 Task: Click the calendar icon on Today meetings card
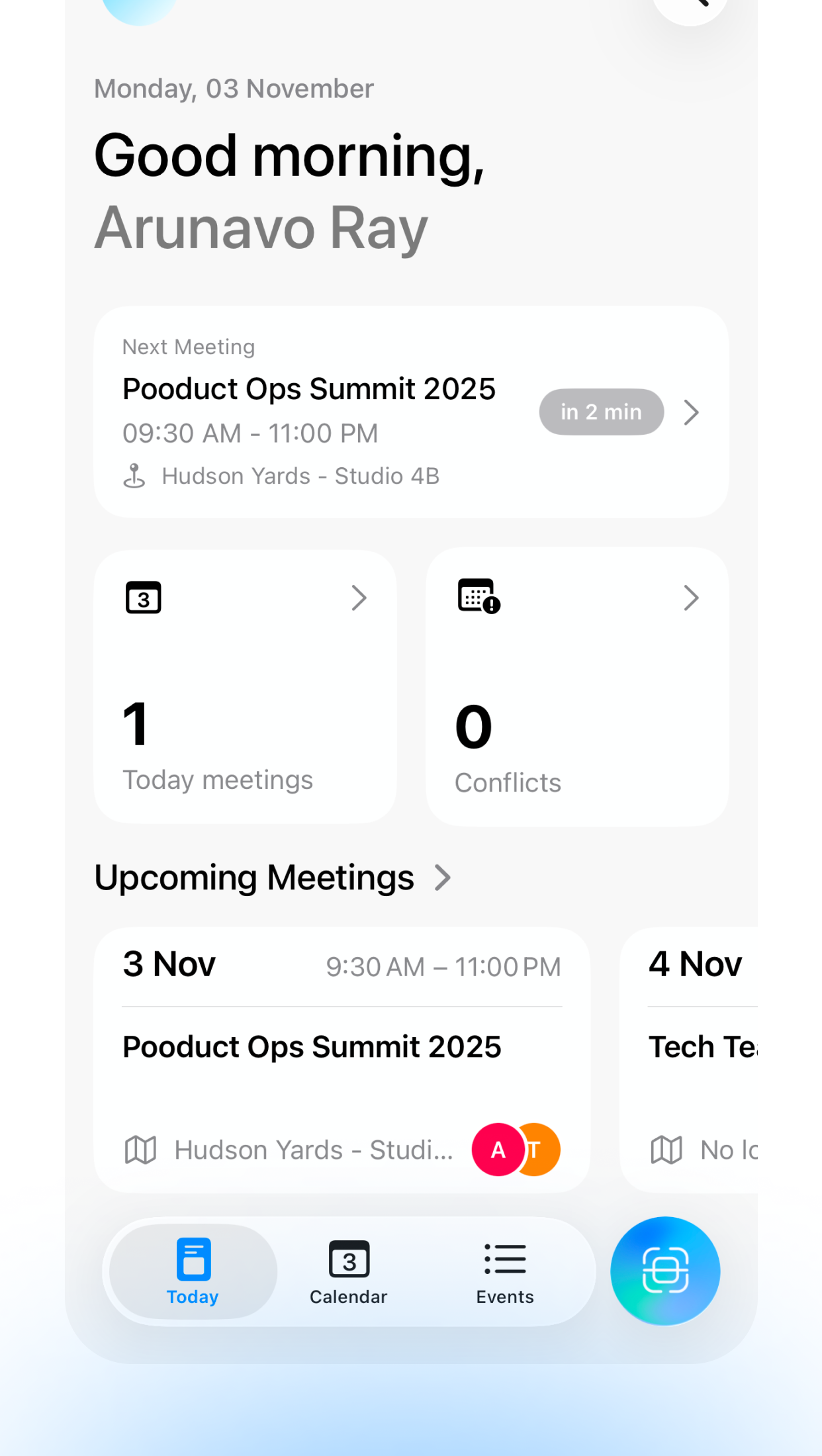point(143,598)
